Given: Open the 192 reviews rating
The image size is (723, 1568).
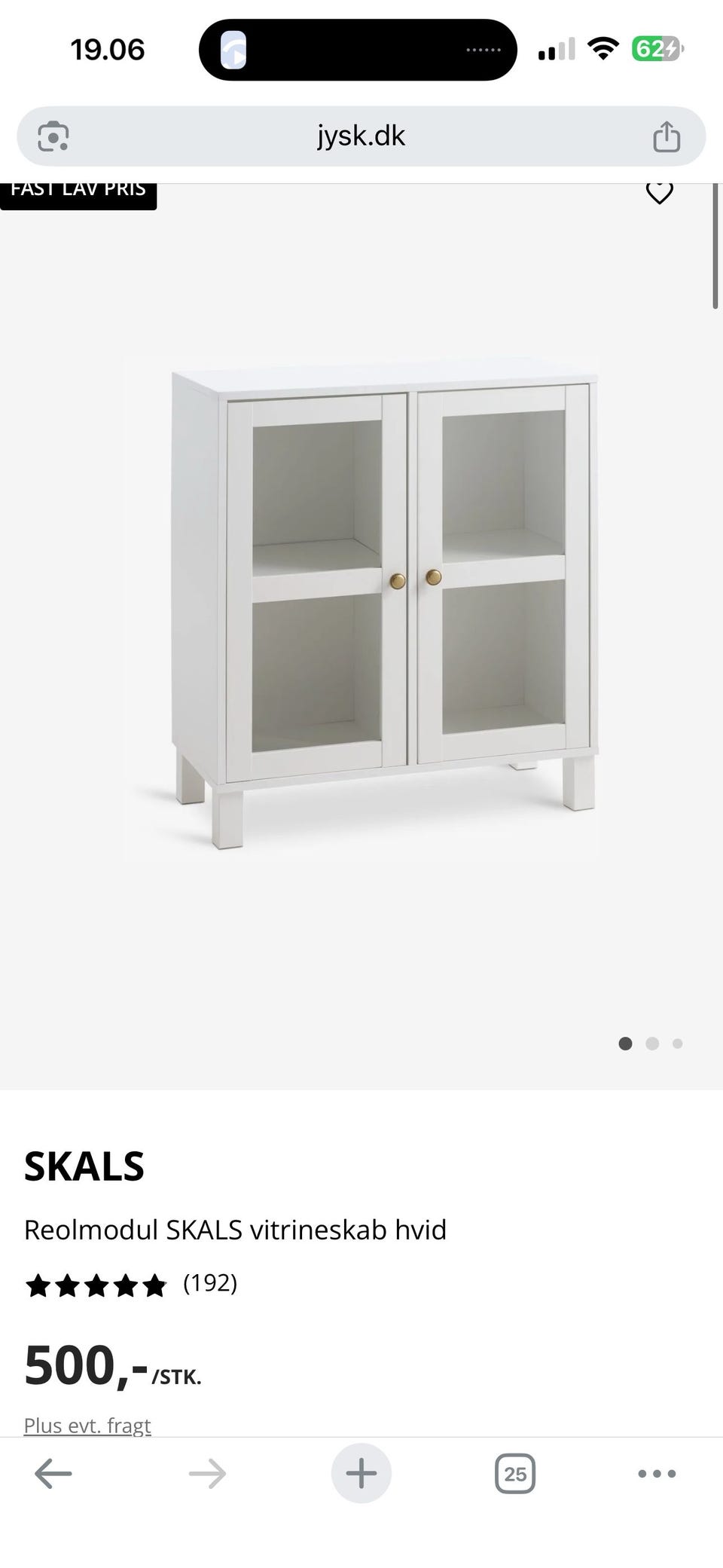Looking at the screenshot, I should [x=131, y=1283].
